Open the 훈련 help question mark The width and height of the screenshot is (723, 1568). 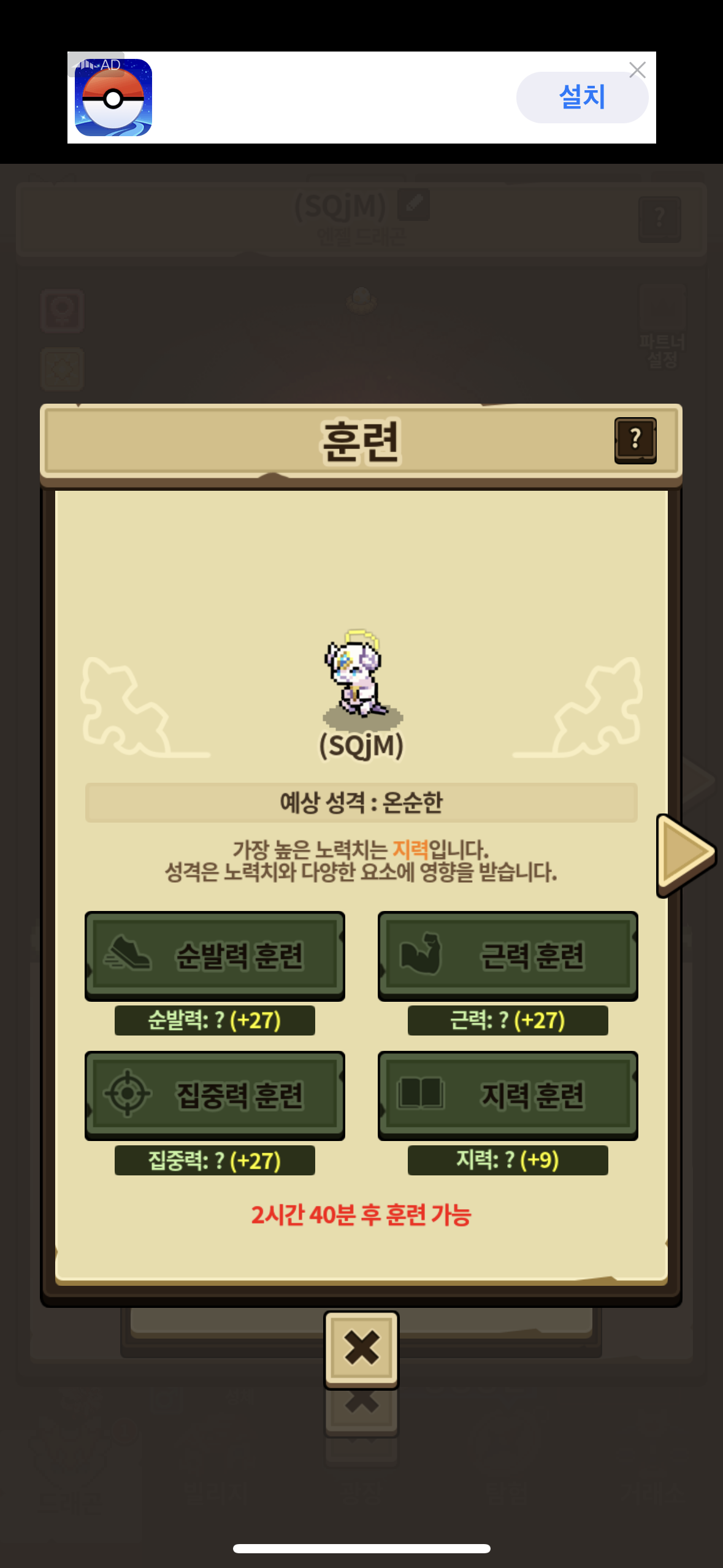pos(635,440)
